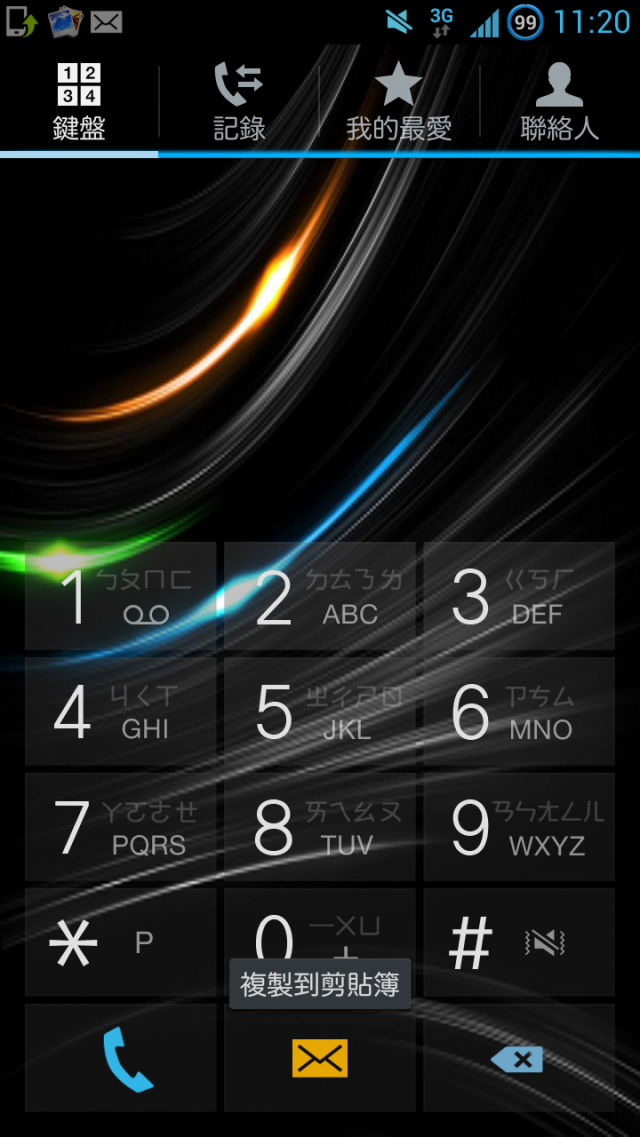Screen dimensions: 640x1138
Task: Open the 我的最愛 favorites tab
Action: point(399,102)
